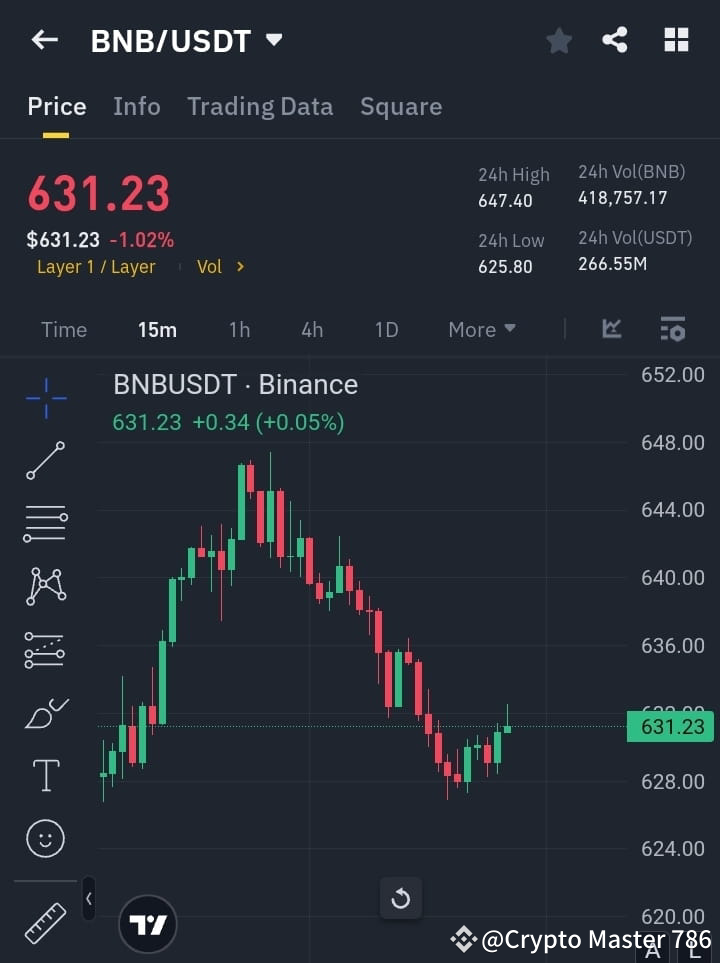Open the Square tab
Viewport: 720px width, 963px height.
click(400, 106)
